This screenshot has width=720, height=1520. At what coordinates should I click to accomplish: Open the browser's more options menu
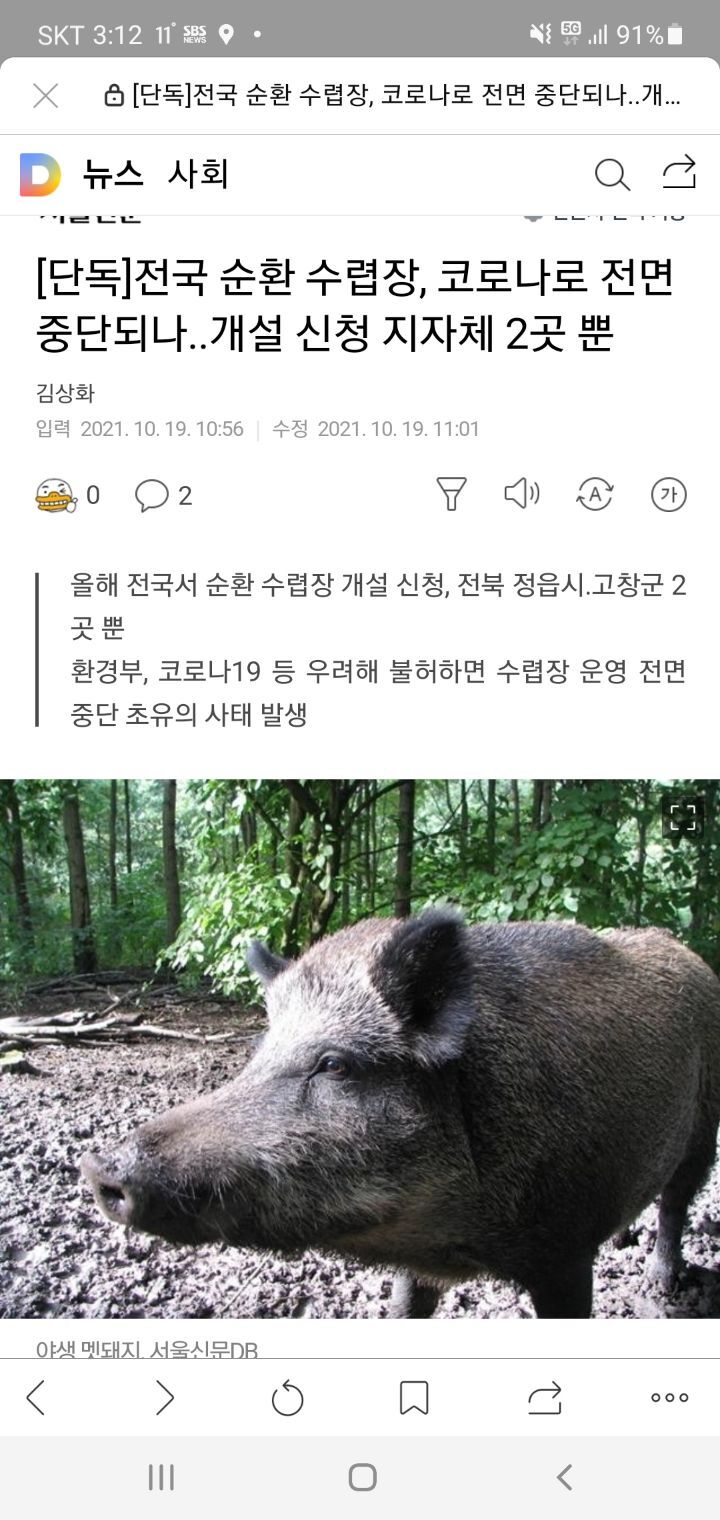coord(669,1397)
